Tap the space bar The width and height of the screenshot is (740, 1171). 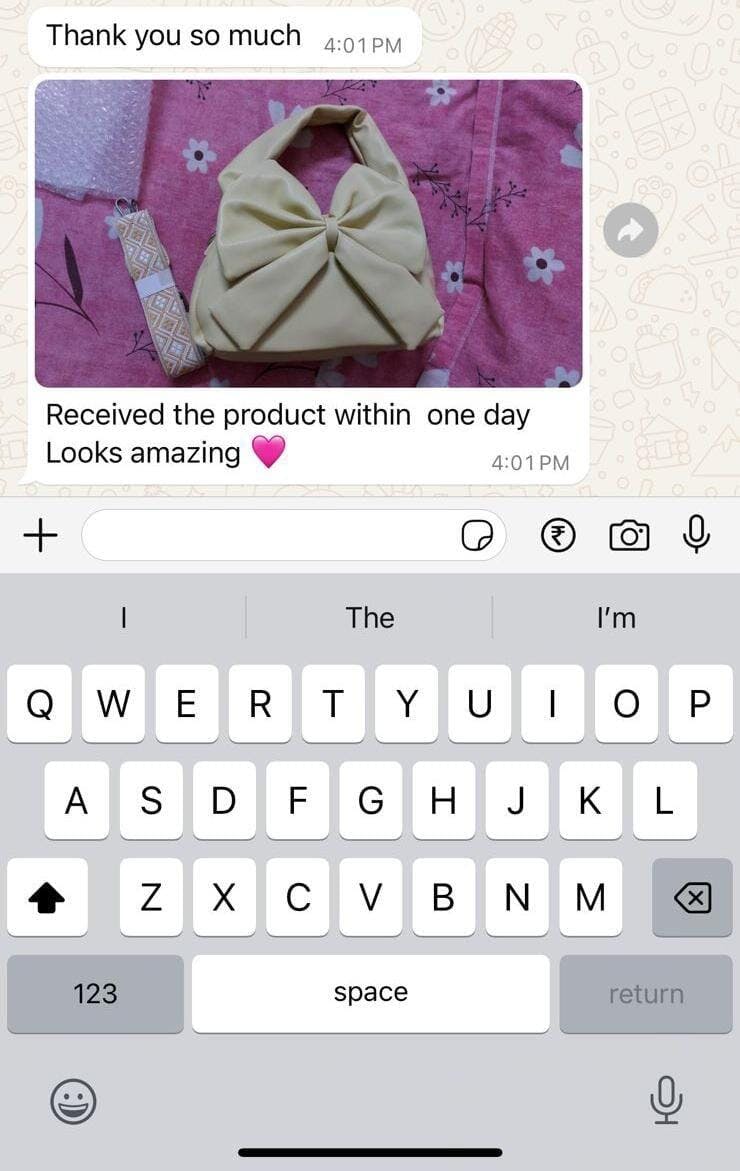[x=370, y=994]
